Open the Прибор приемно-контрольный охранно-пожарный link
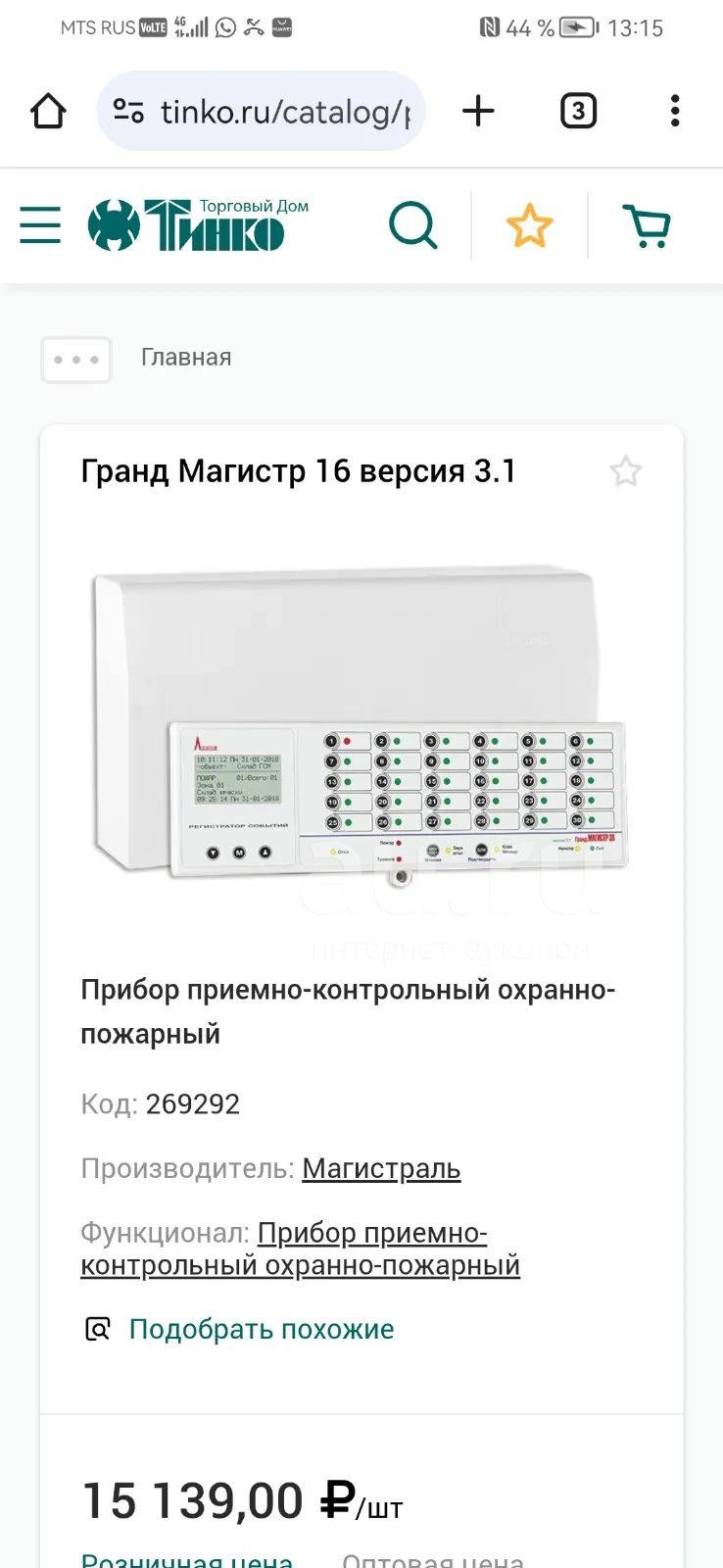This screenshot has width=723, height=1568. tap(300, 1249)
